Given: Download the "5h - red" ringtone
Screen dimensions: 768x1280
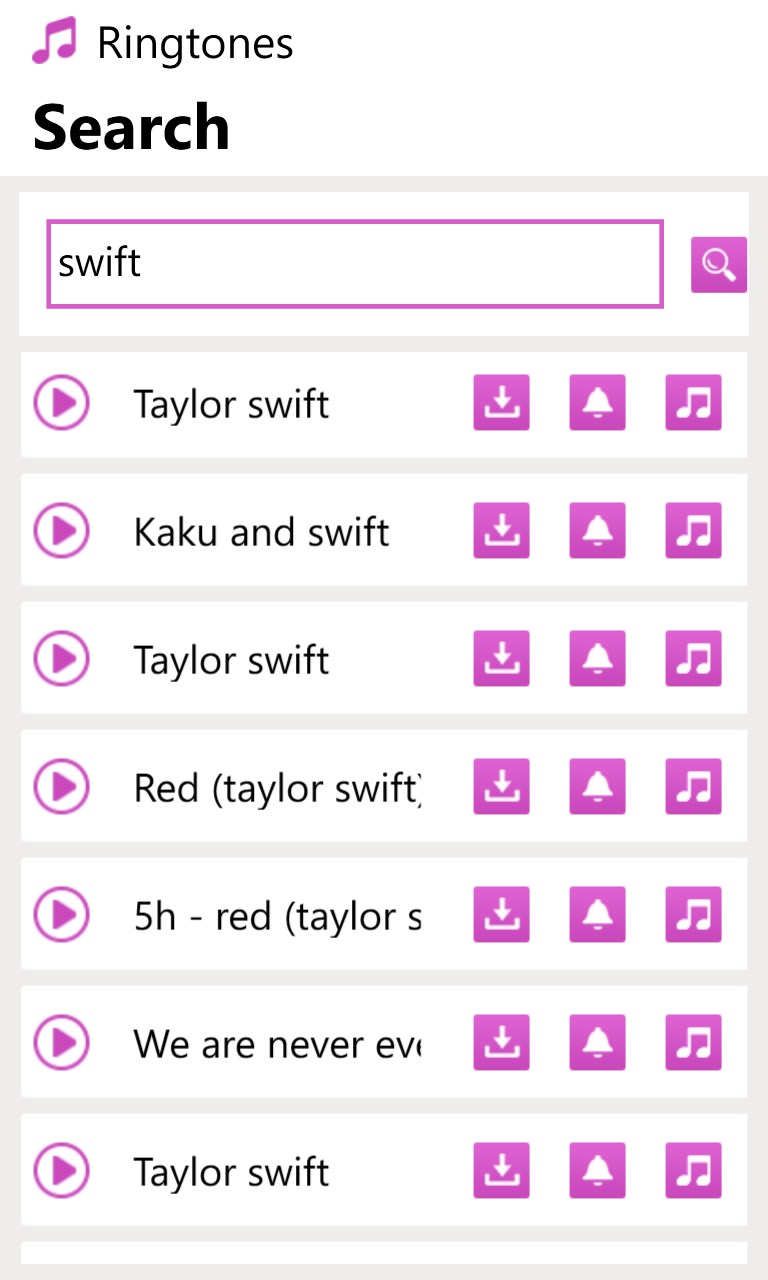Looking at the screenshot, I should [501, 915].
